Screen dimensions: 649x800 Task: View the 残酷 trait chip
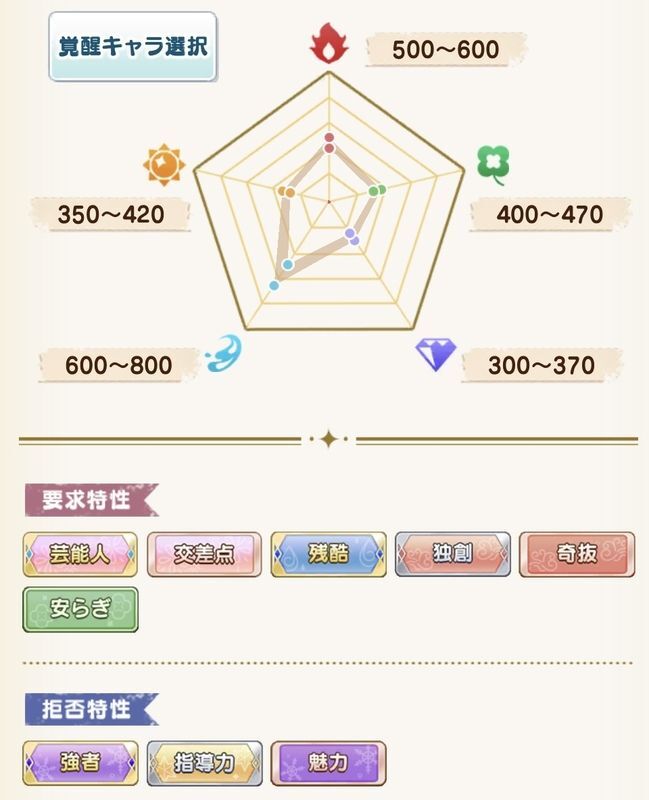pyautogui.click(x=328, y=555)
